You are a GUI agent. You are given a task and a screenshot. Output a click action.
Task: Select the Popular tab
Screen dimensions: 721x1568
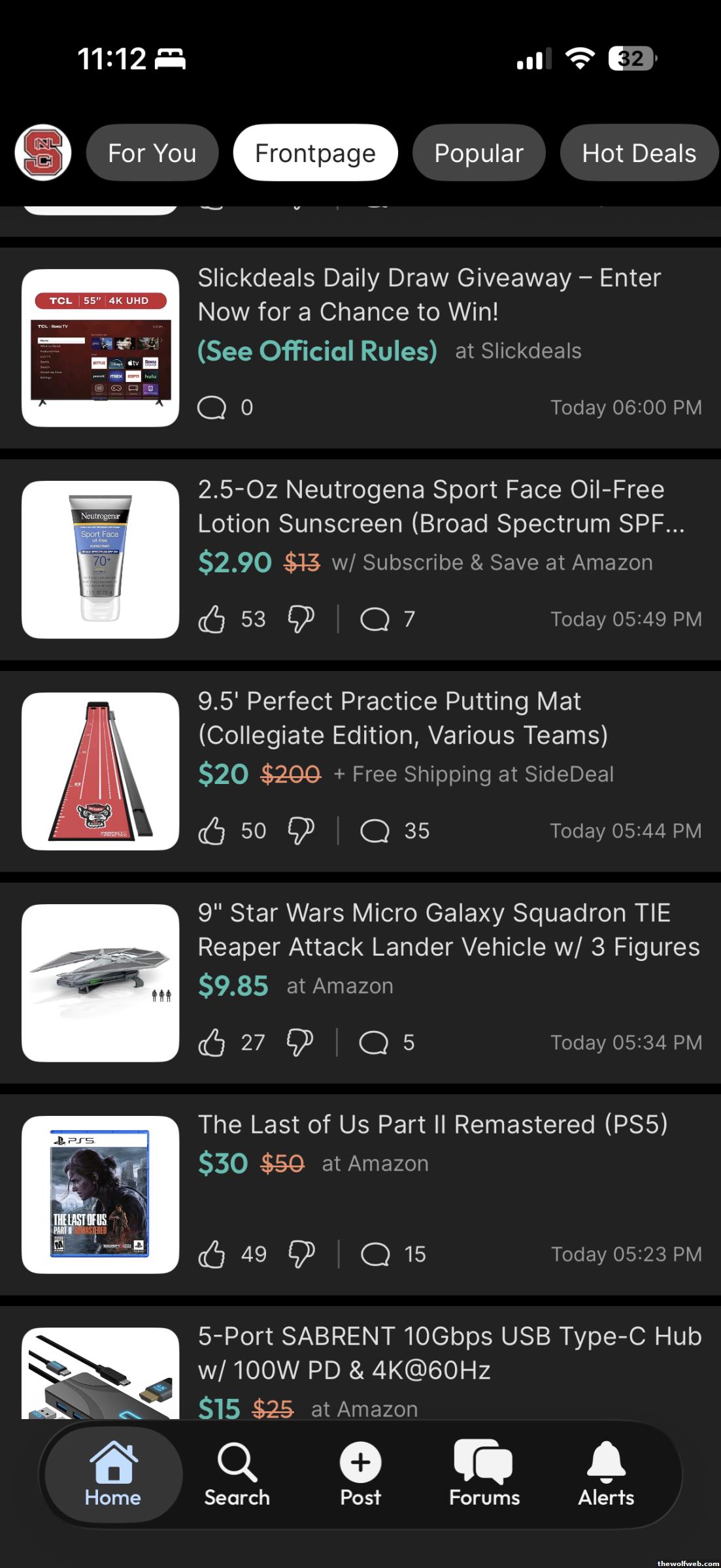point(478,153)
